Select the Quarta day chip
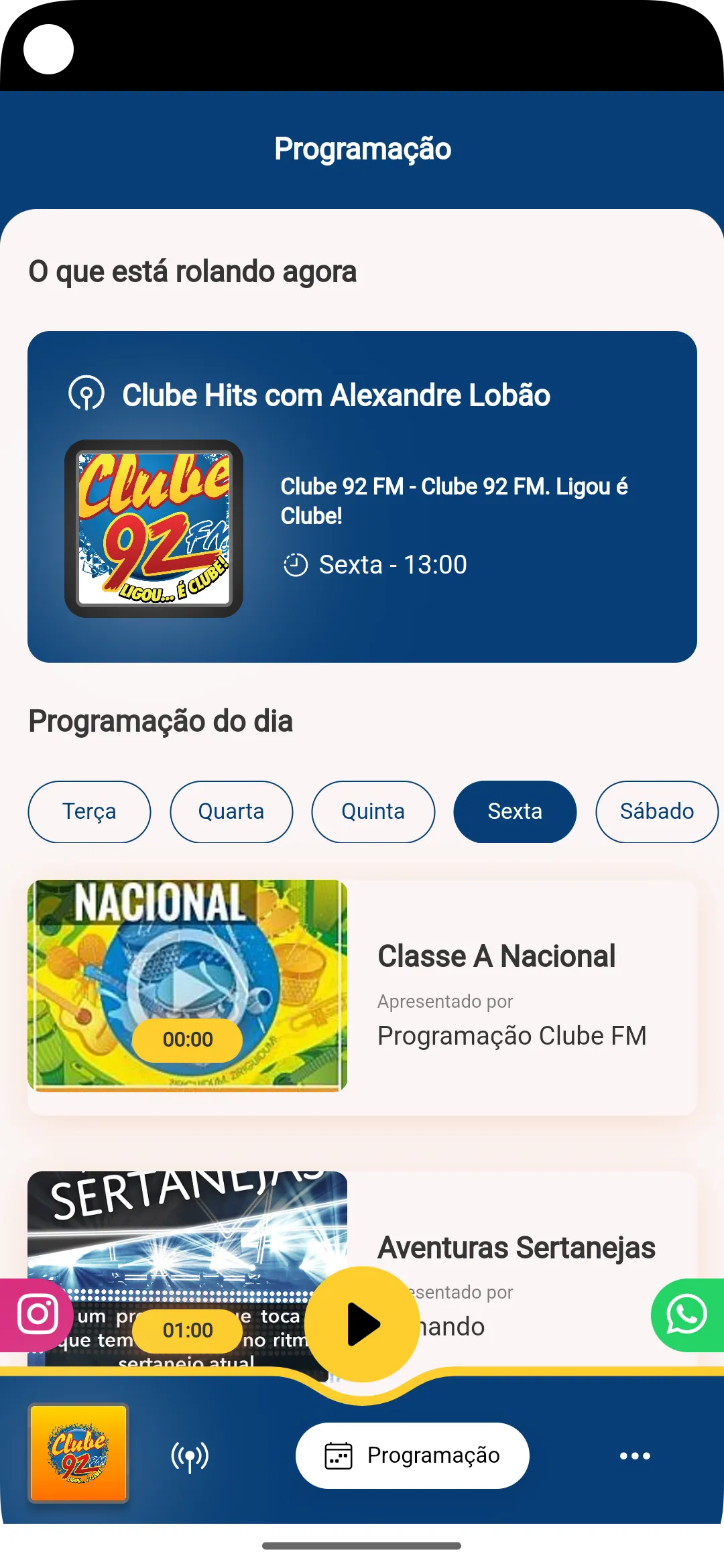This screenshot has height=1568, width=724. tap(231, 811)
